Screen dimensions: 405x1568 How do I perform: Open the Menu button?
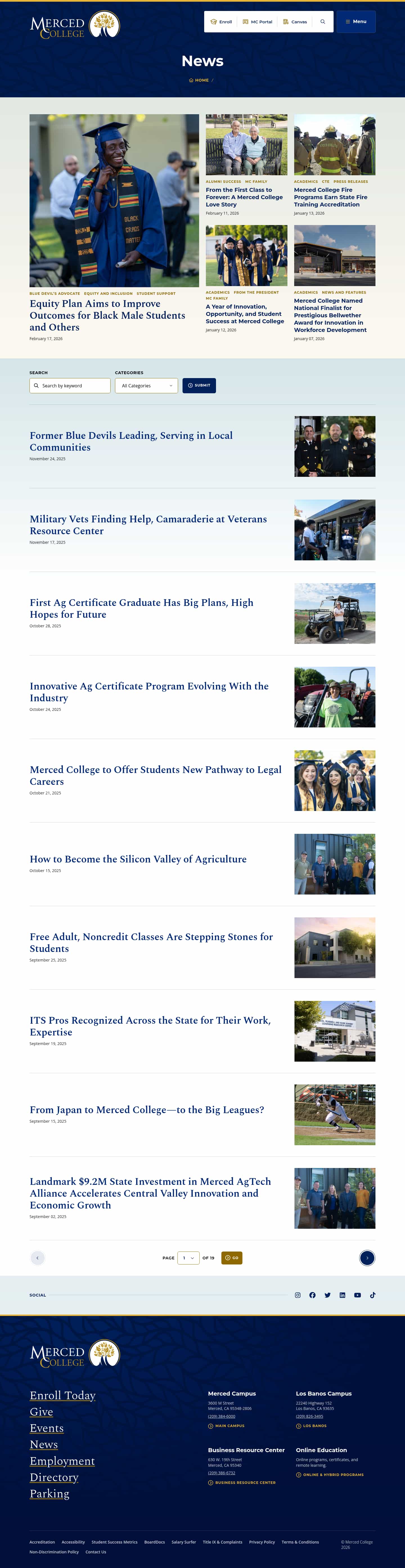coord(356,22)
